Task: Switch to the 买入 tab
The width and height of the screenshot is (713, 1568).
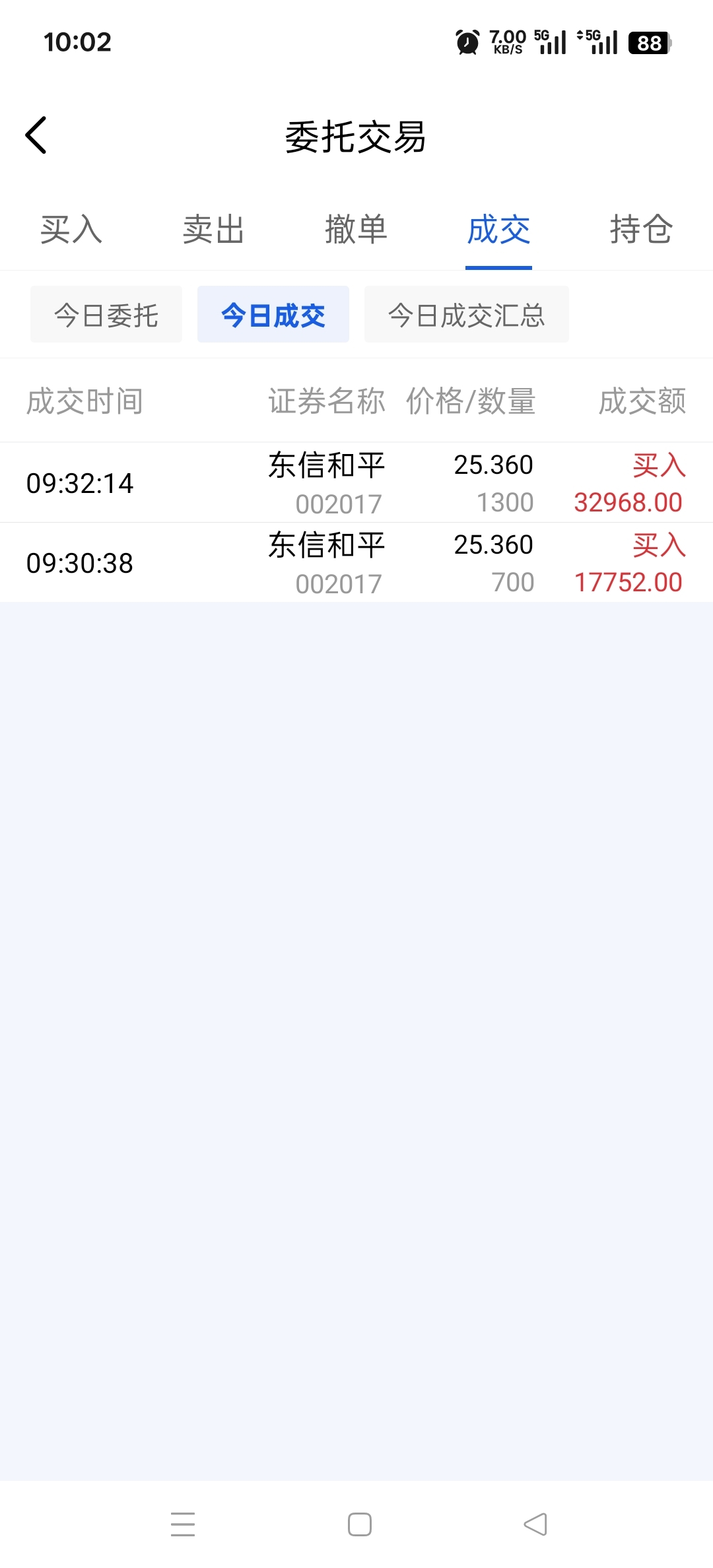Action: 71,230
